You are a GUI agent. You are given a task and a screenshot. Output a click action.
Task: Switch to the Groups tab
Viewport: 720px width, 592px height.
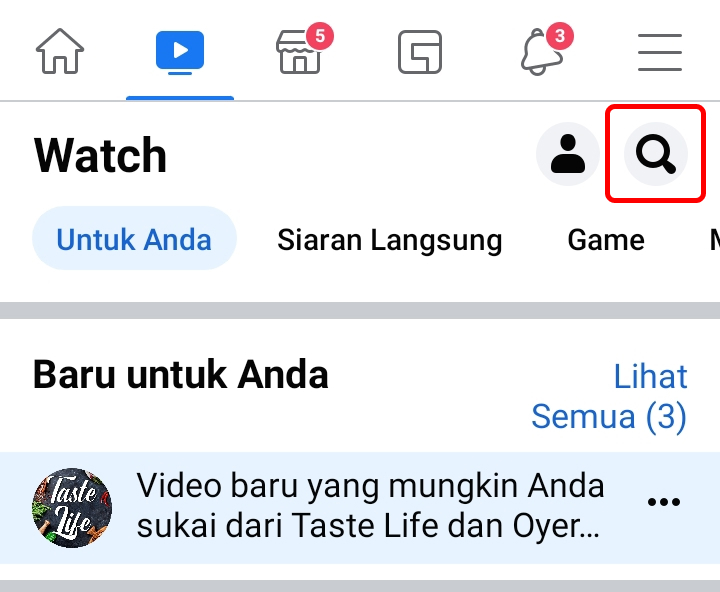pos(419,52)
